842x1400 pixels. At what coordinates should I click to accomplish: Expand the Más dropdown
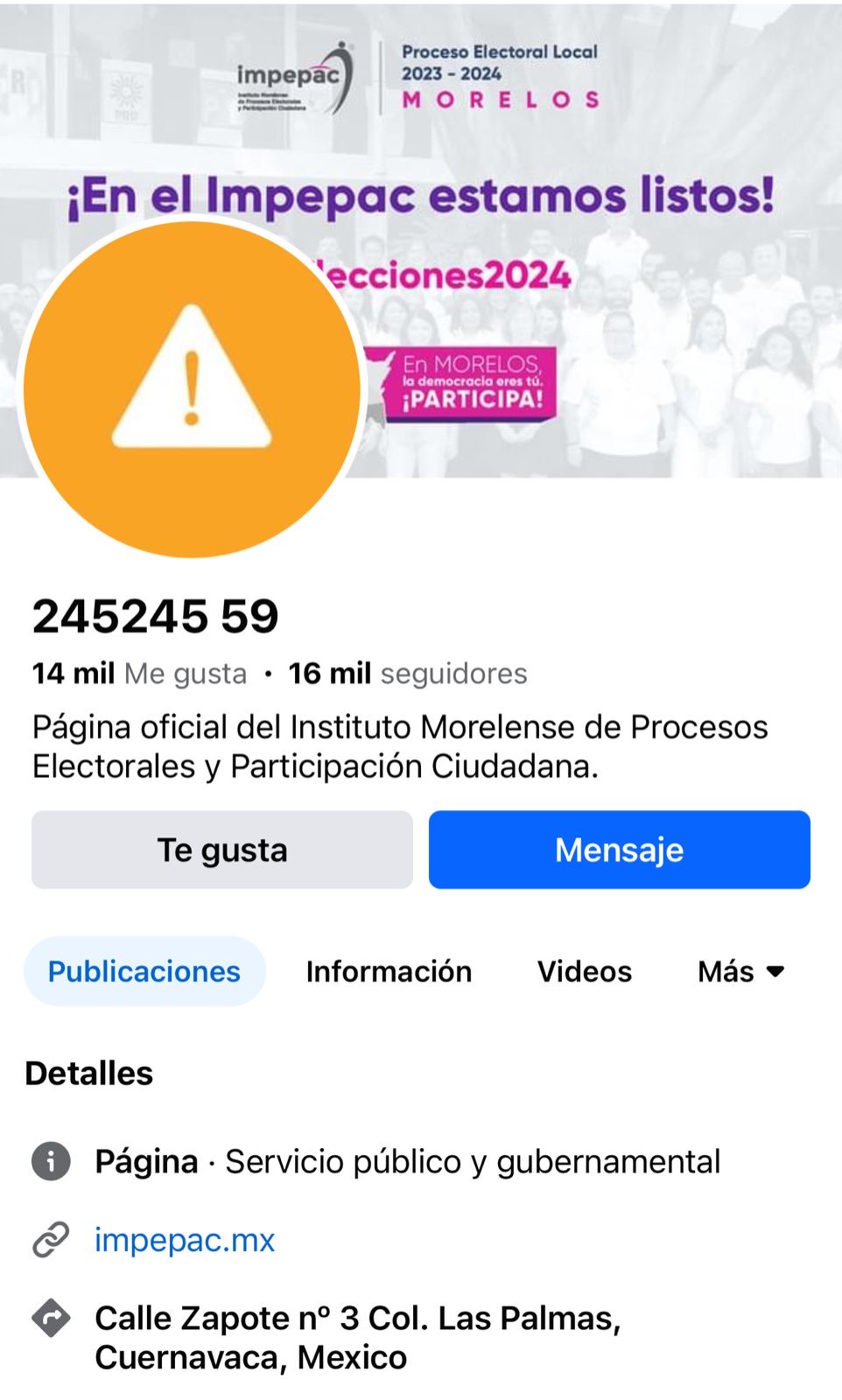pos(740,971)
